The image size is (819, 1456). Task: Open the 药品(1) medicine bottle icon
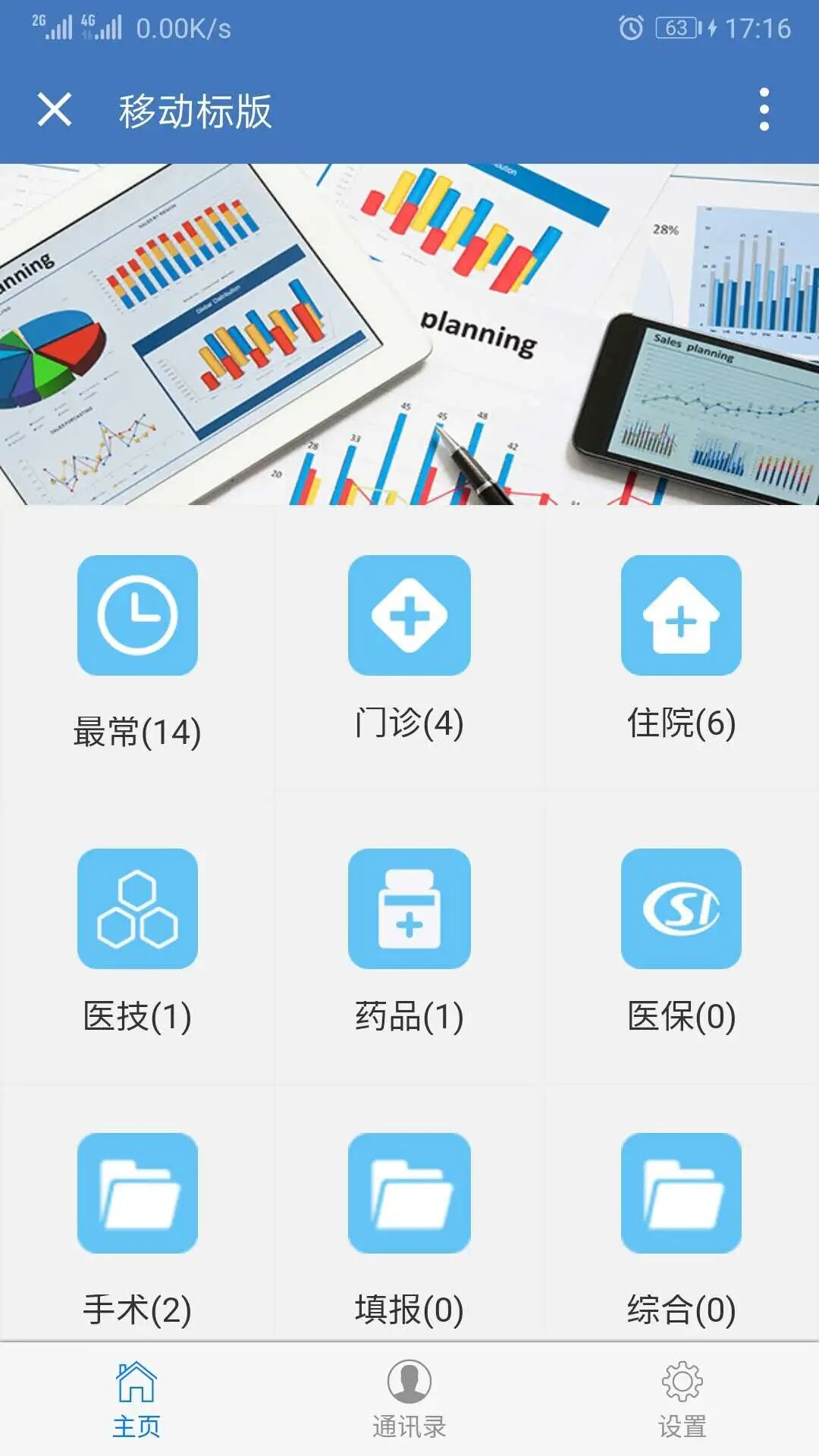pos(409,910)
